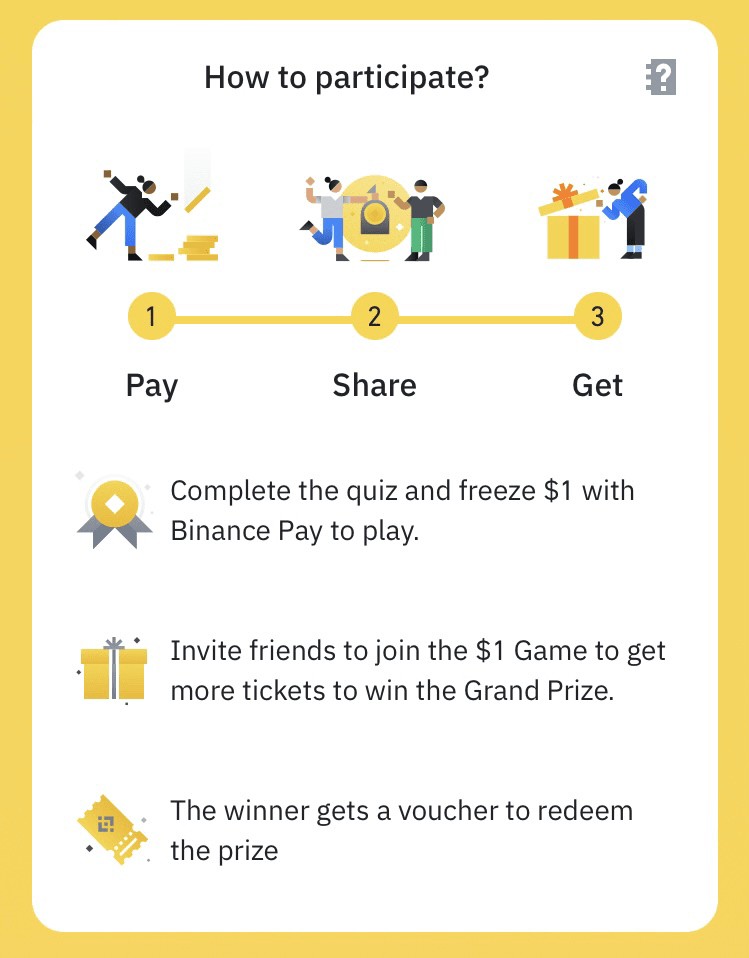Screen dimensions: 749x958
Task: Open the help question-mark icon
Action: point(661,77)
